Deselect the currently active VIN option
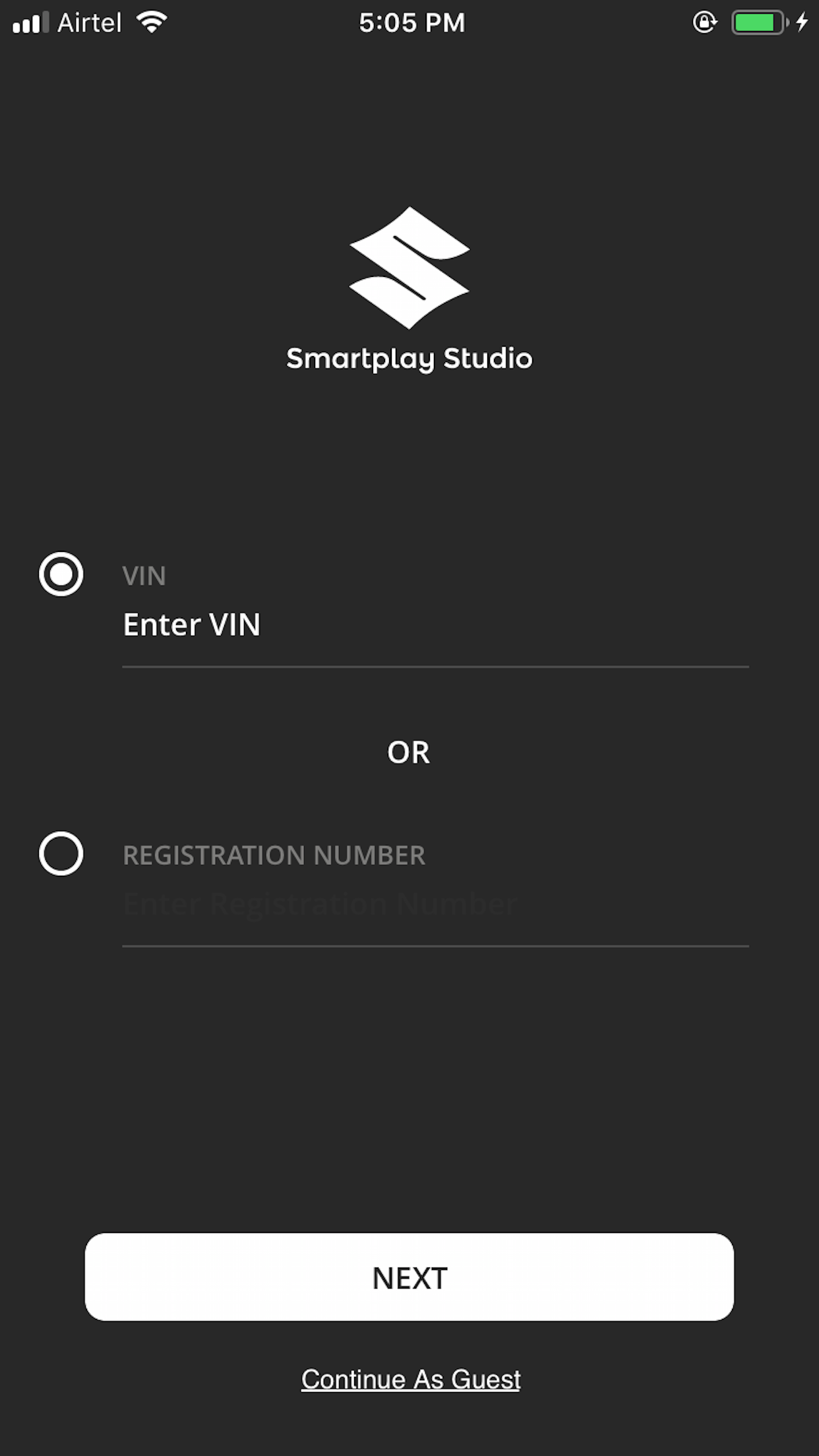The height and width of the screenshot is (1456, 819). click(60, 574)
